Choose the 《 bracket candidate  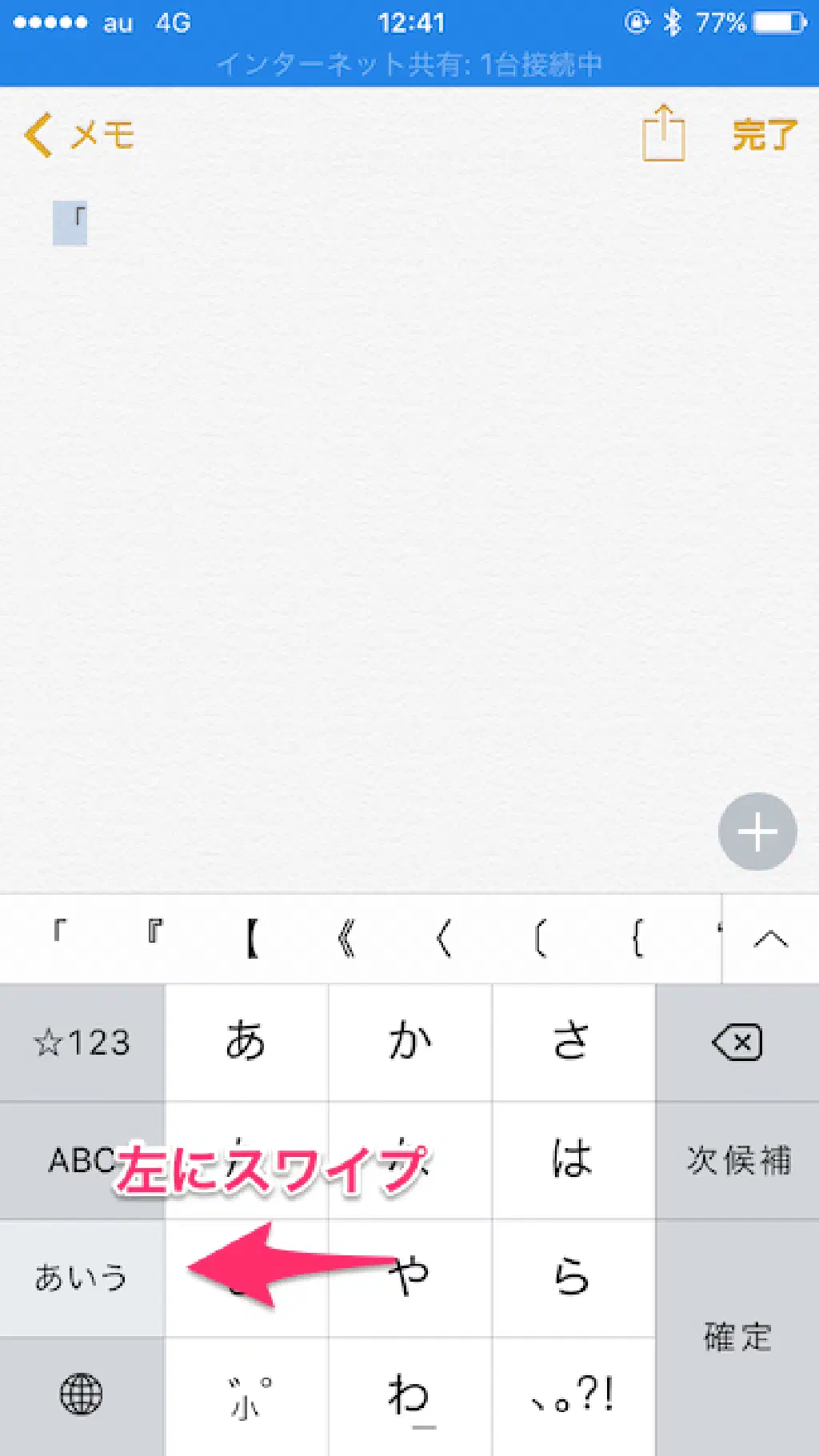pyautogui.click(x=347, y=939)
